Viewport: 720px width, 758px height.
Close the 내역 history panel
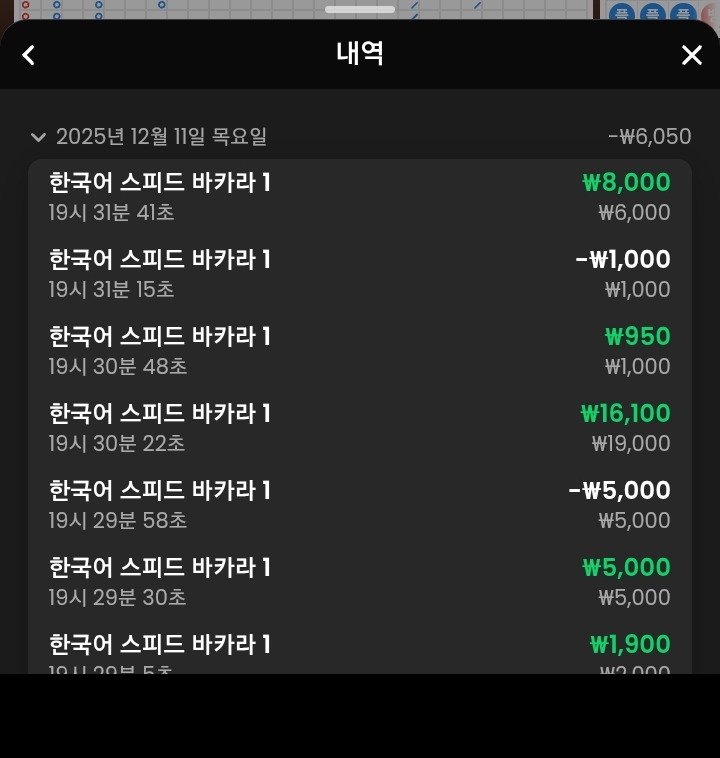coord(691,55)
